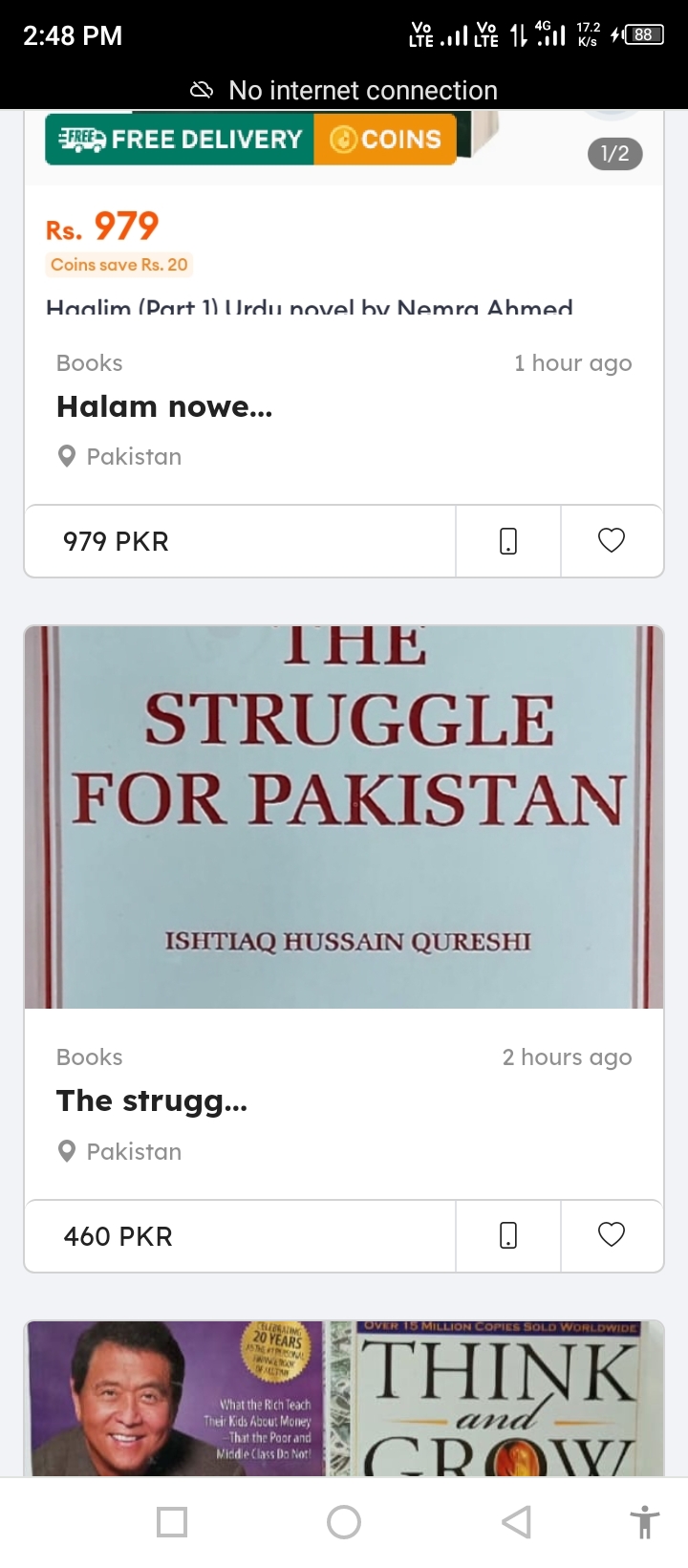
Task: Open The Struggle for Pakistan book listing
Action: [x=344, y=817]
